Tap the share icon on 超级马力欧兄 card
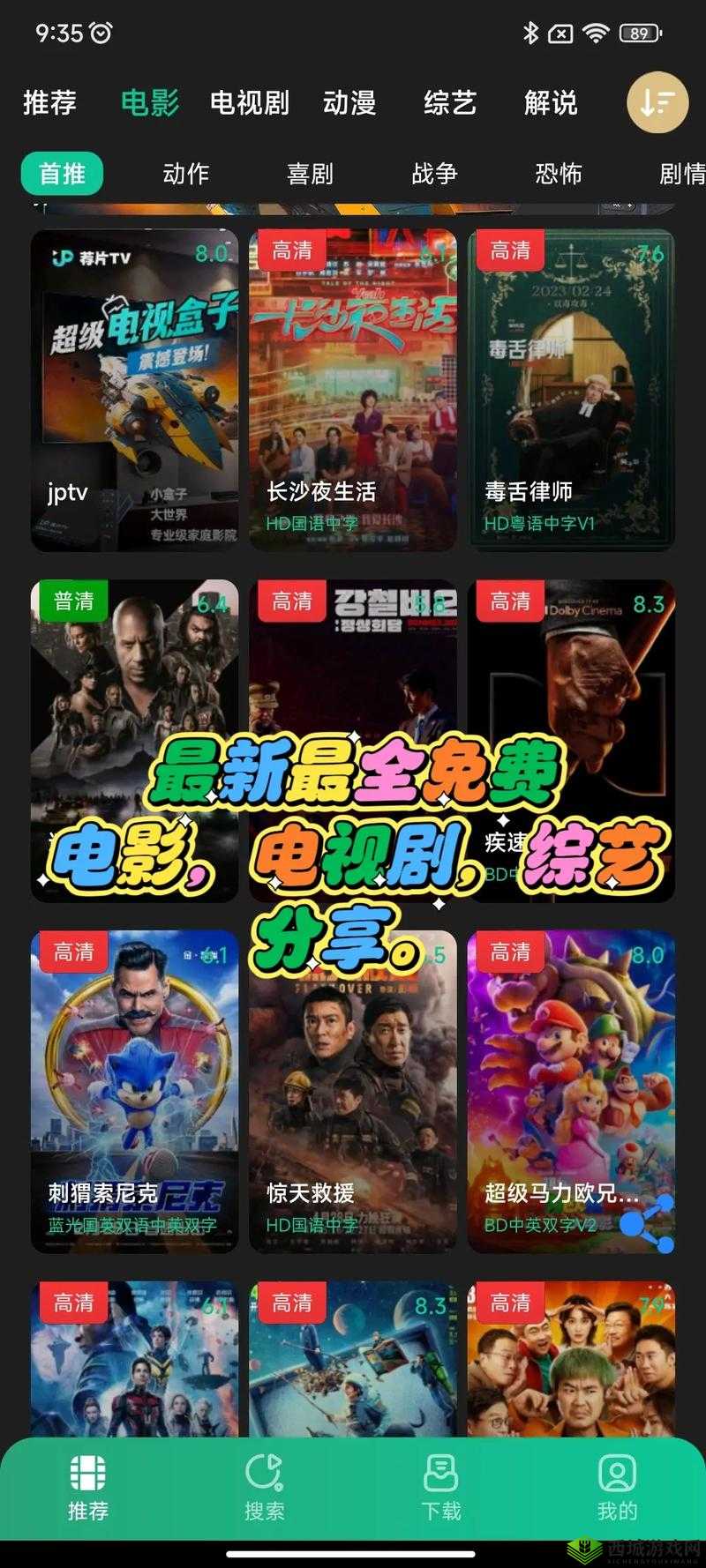The image size is (706, 1568). coord(648,1223)
